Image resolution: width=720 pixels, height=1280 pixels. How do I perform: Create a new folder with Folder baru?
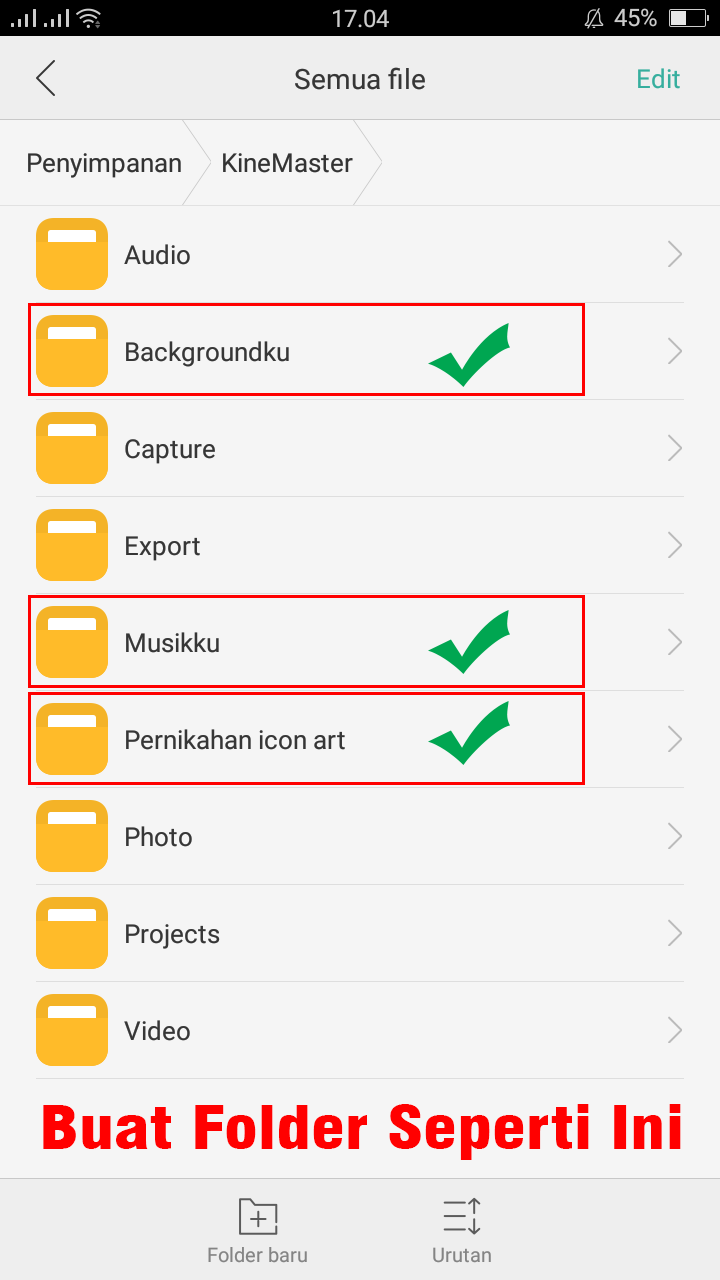pos(257,1230)
